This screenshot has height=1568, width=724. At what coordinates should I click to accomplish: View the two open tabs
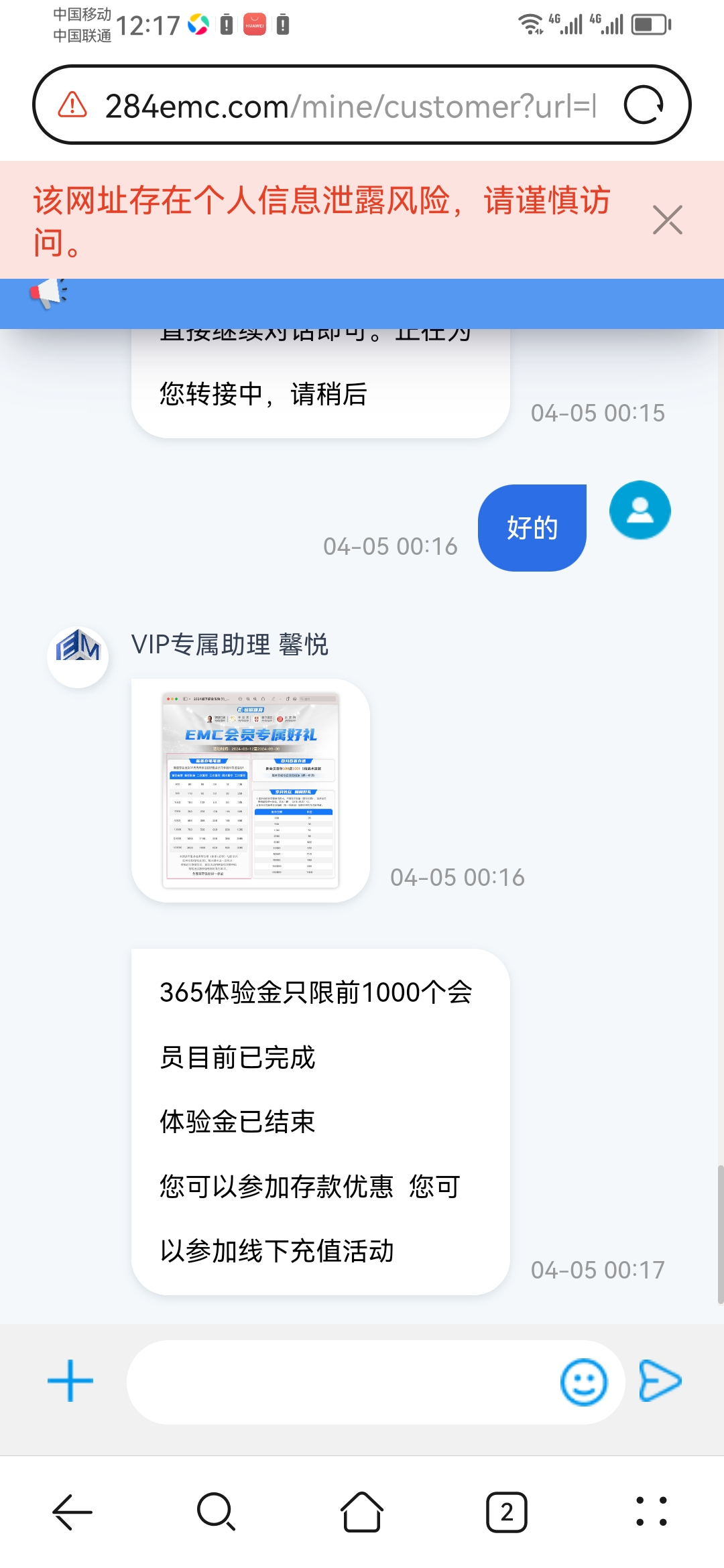(x=507, y=1512)
